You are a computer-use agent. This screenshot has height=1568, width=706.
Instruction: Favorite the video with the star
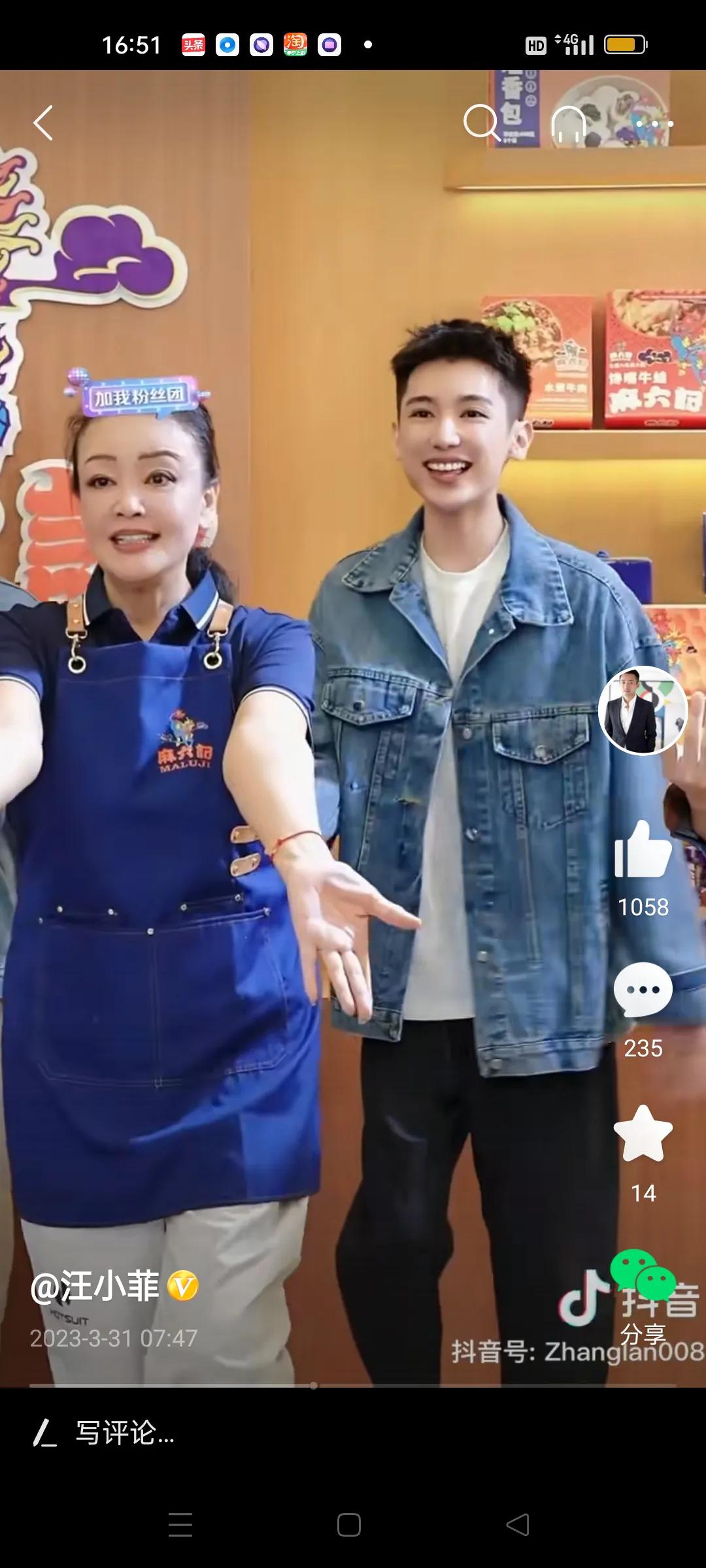click(643, 1134)
